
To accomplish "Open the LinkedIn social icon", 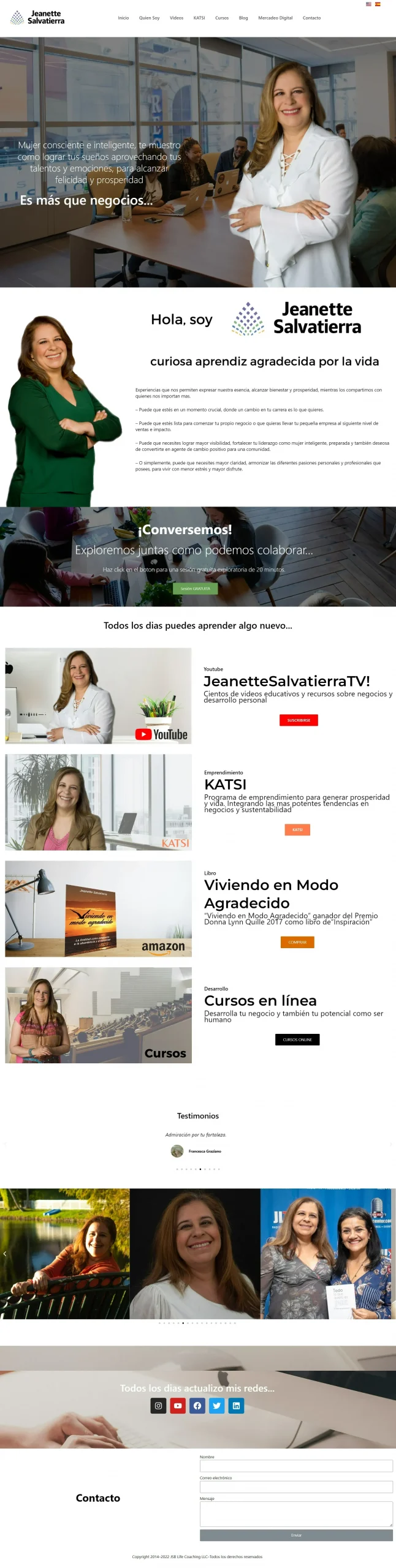I will [236, 1406].
